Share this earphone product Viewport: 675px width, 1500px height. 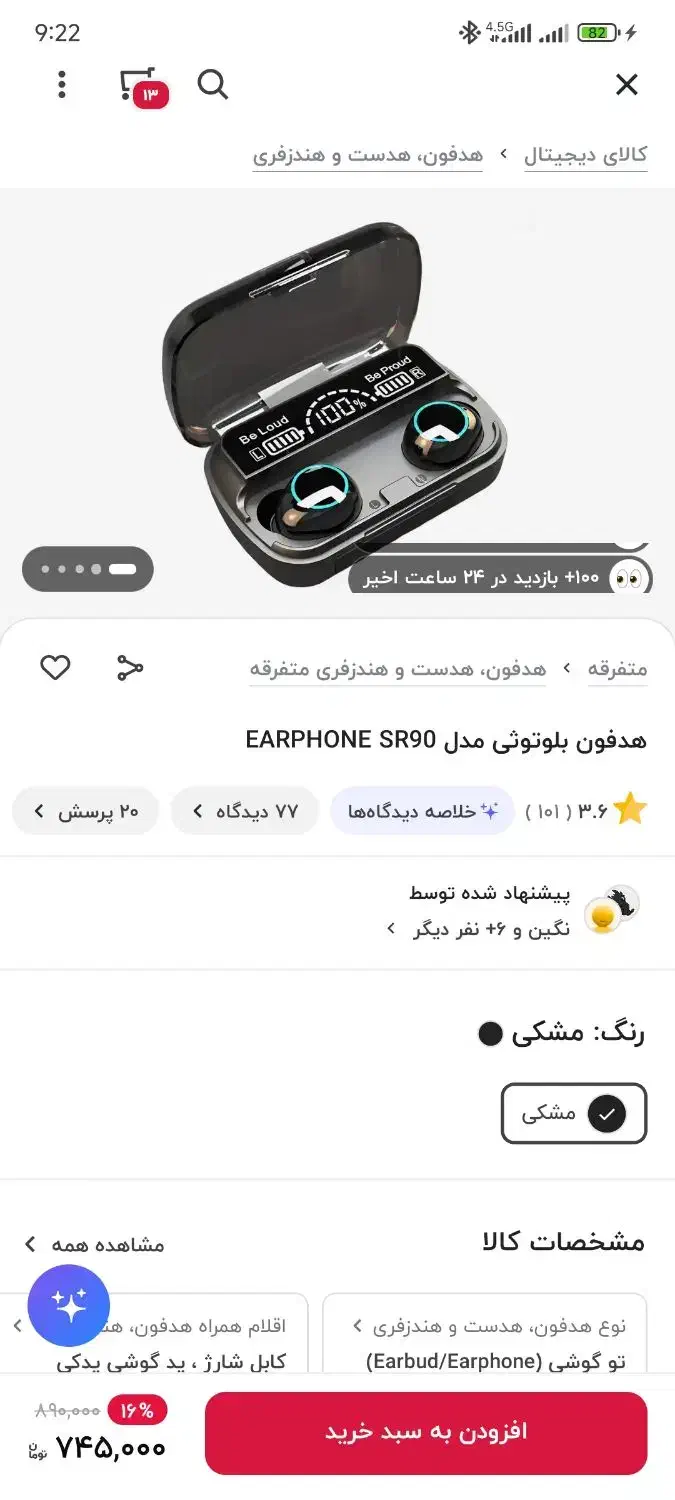click(130, 668)
